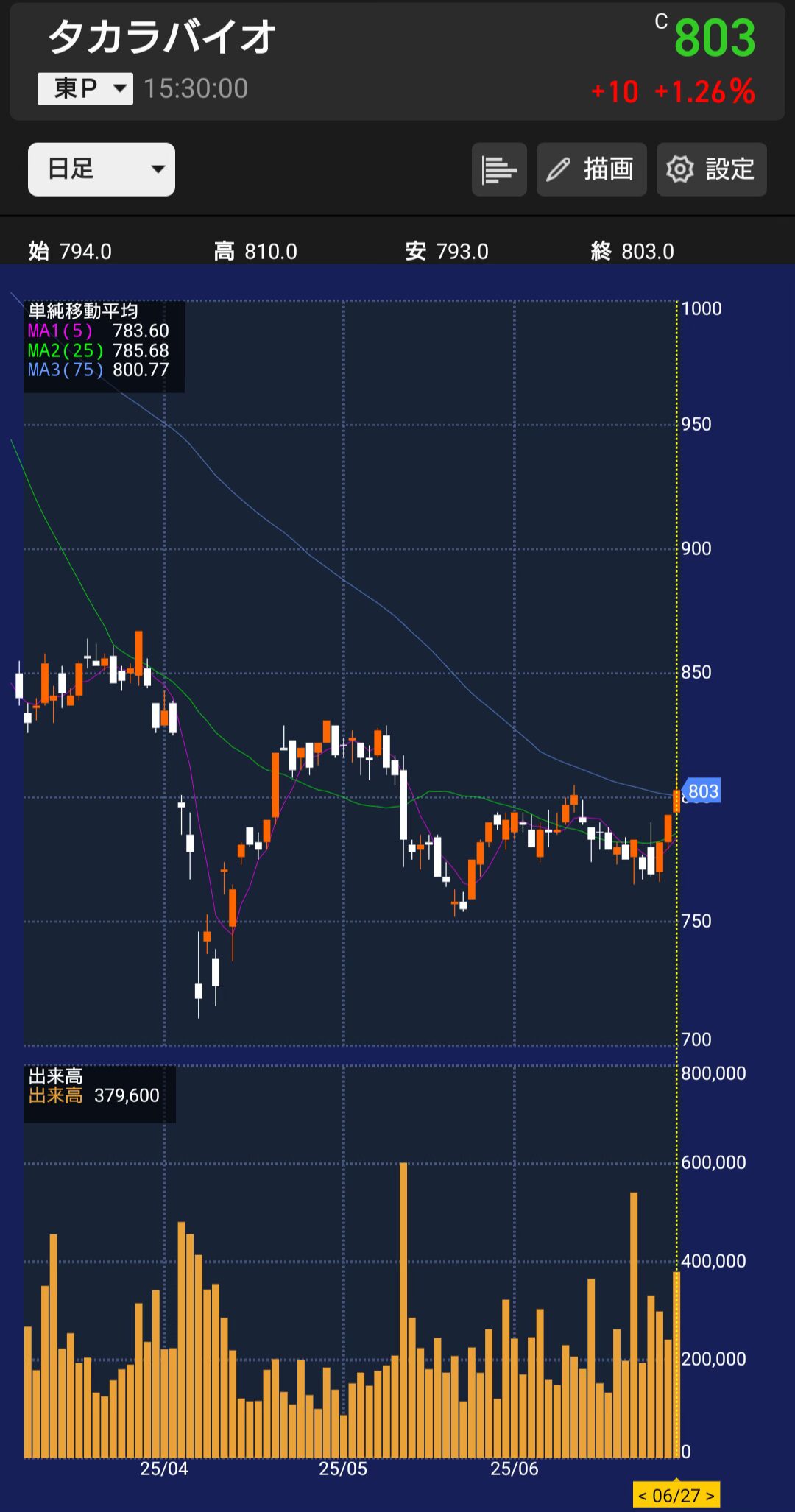This screenshot has height=1512, width=795.
Task: Open the price-band volume list icon
Action: point(499,169)
